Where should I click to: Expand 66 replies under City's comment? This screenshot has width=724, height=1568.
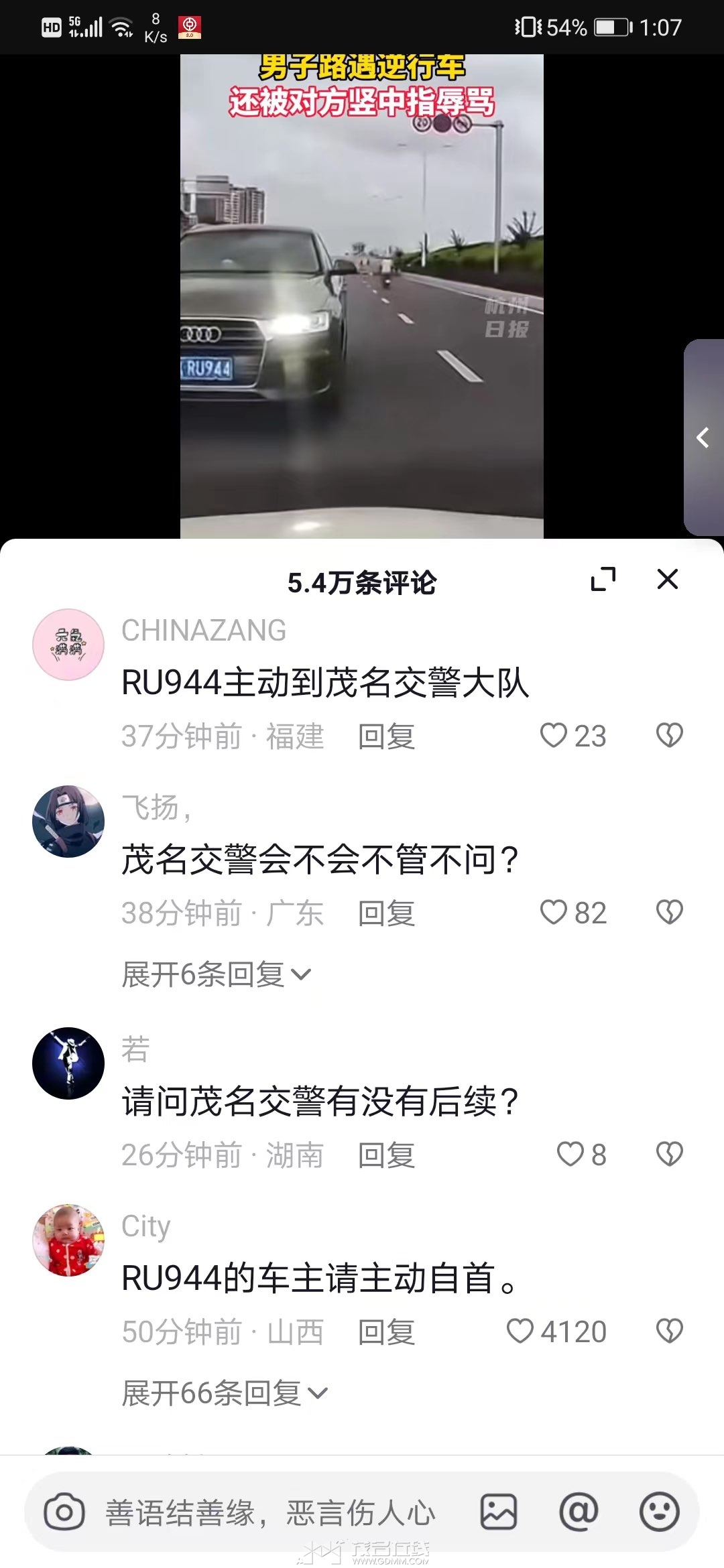coord(225,1393)
